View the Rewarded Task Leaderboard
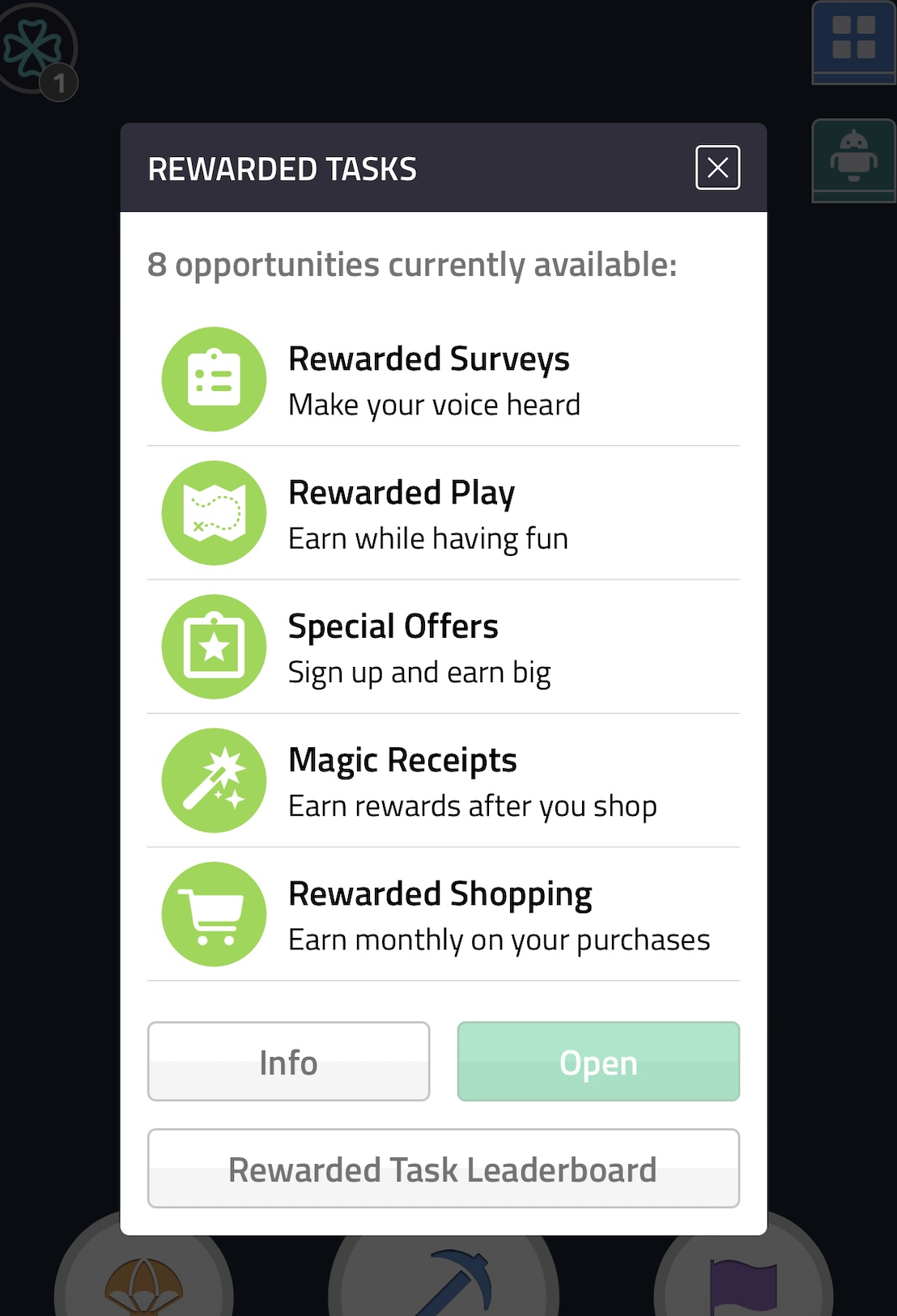The height and width of the screenshot is (1316, 897). click(444, 1168)
